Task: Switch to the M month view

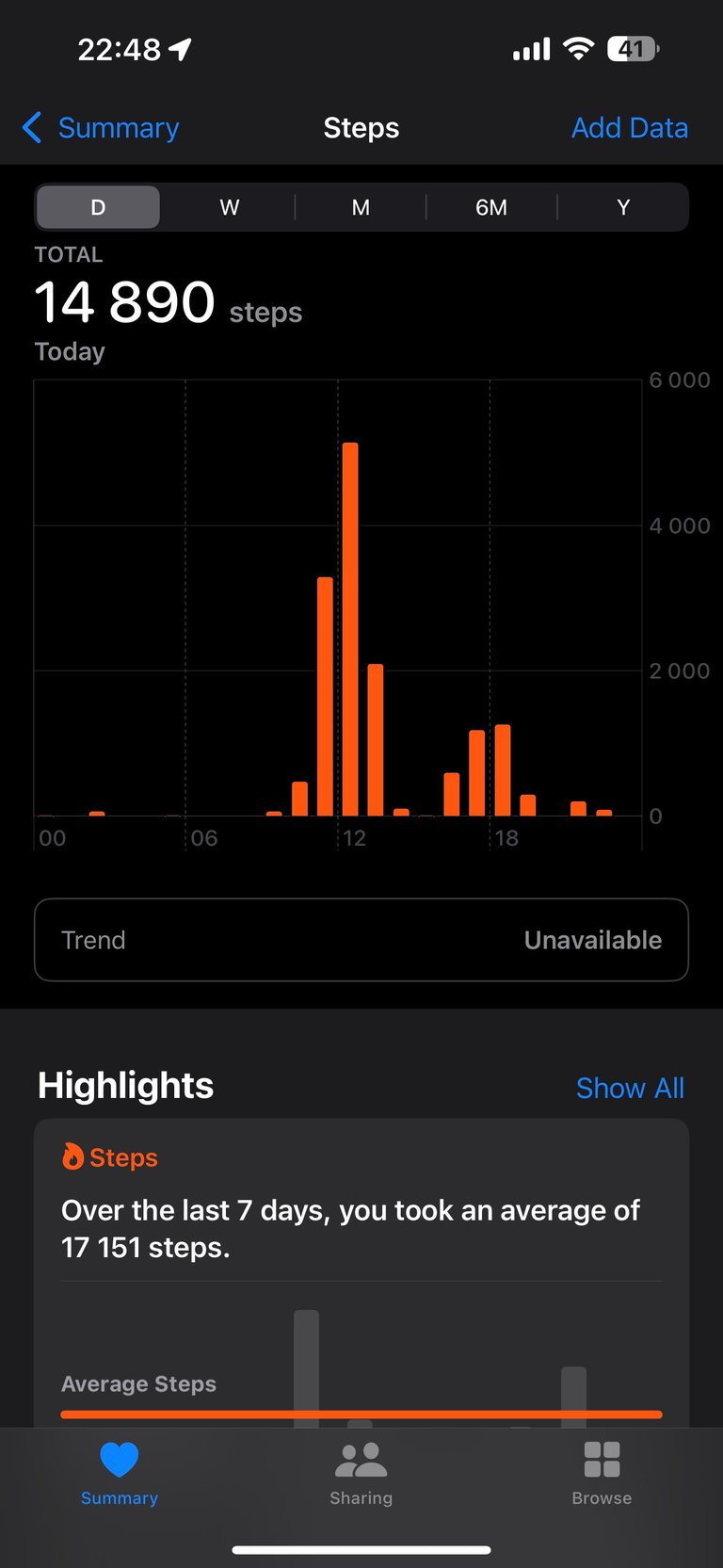Action: (x=361, y=207)
